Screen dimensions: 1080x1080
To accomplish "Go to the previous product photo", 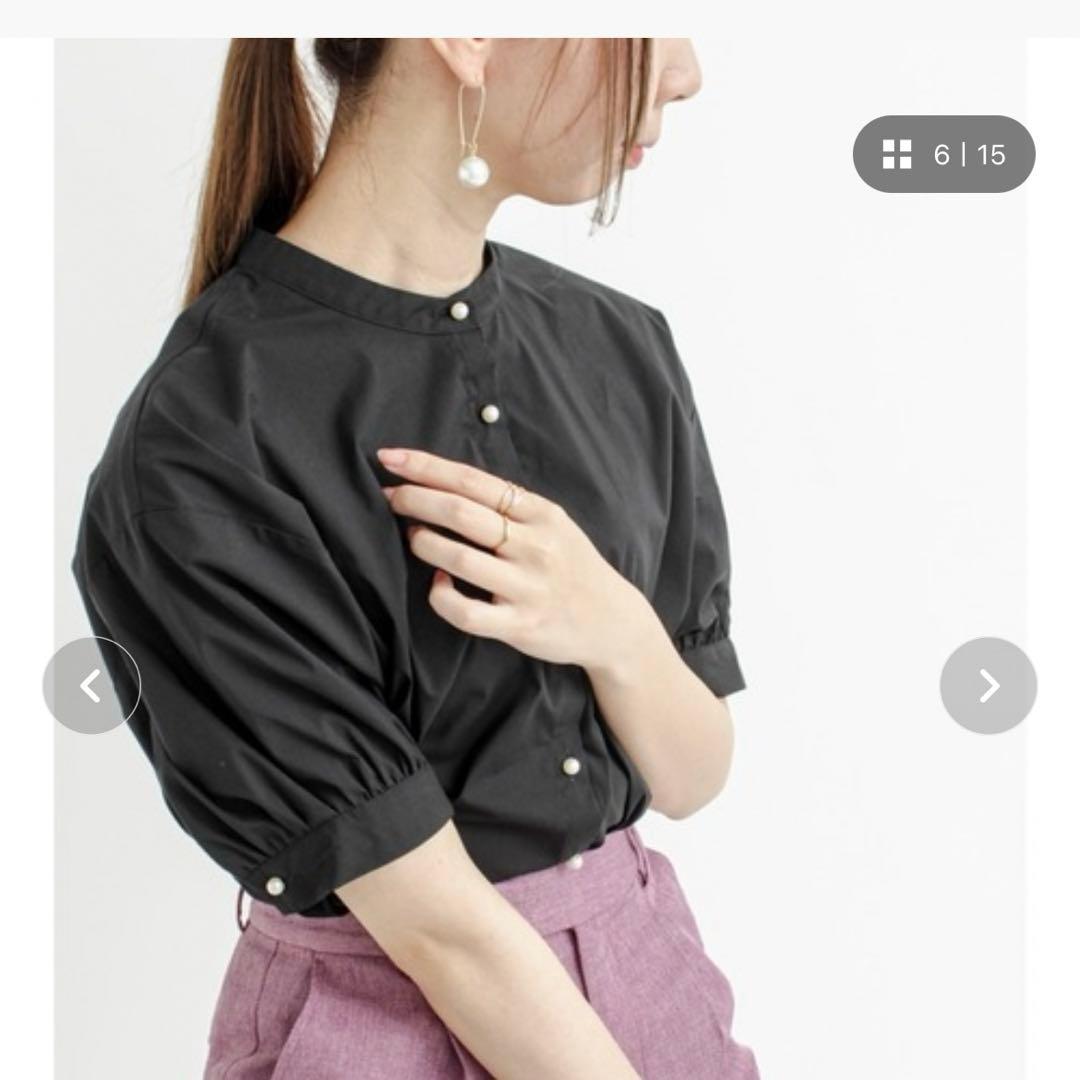I will [x=91, y=686].
